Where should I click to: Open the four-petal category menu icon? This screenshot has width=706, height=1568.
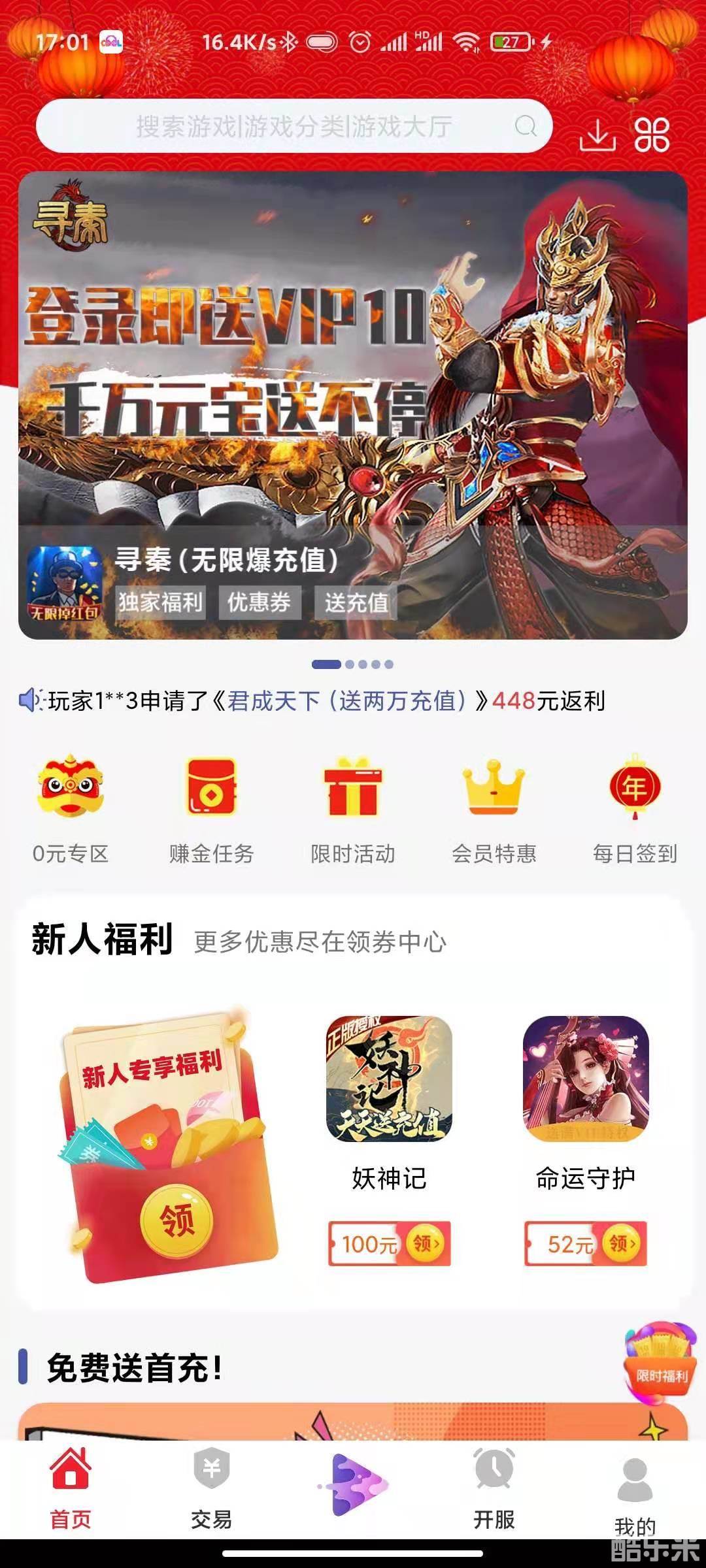pyautogui.click(x=652, y=135)
